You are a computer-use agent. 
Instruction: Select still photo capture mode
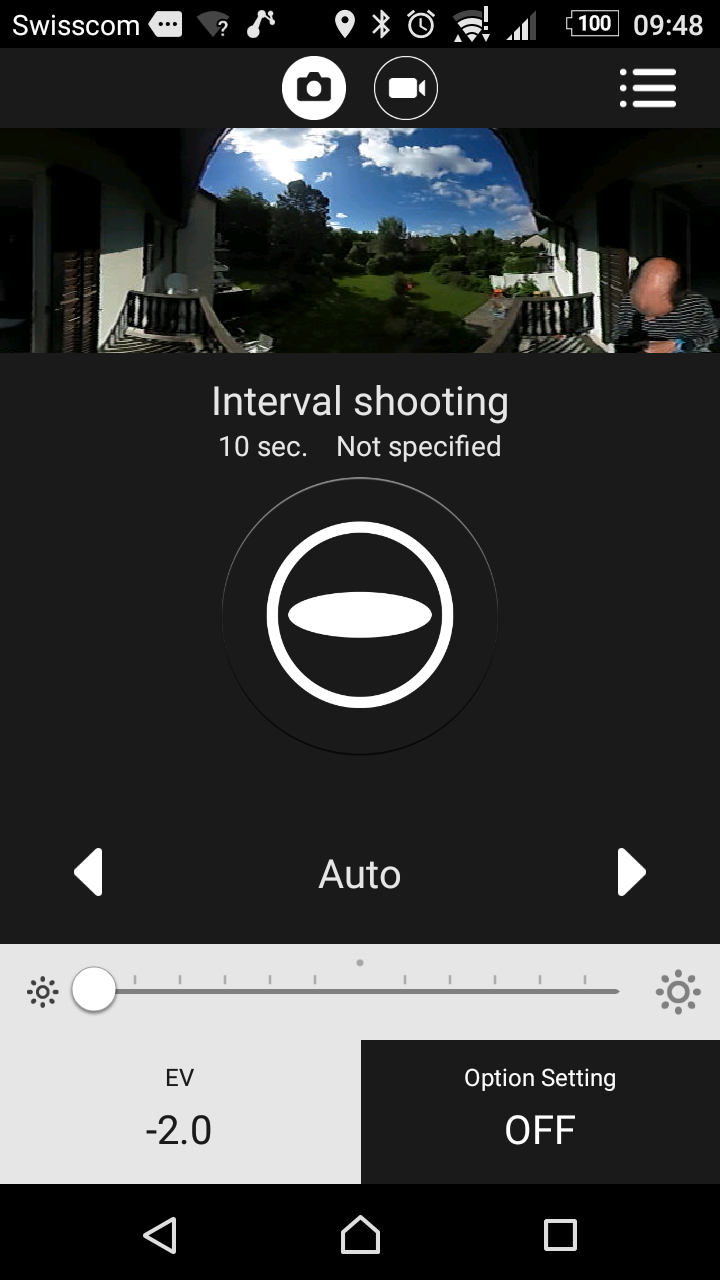[x=314, y=88]
